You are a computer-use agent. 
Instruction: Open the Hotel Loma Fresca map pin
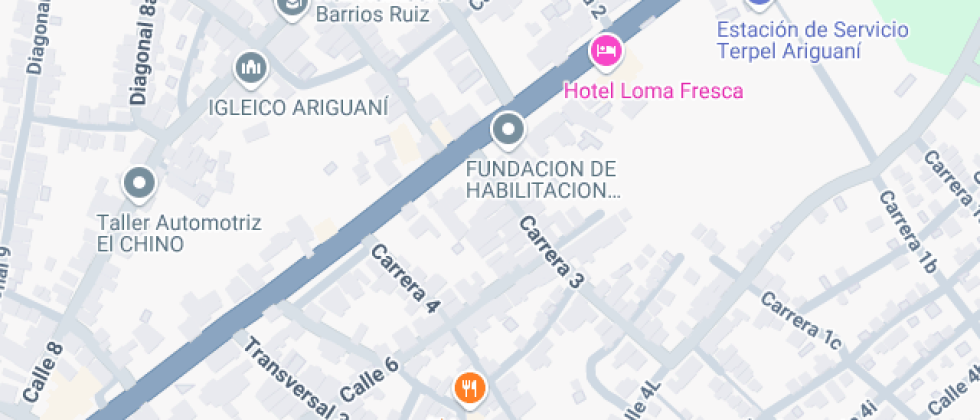(605, 50)
